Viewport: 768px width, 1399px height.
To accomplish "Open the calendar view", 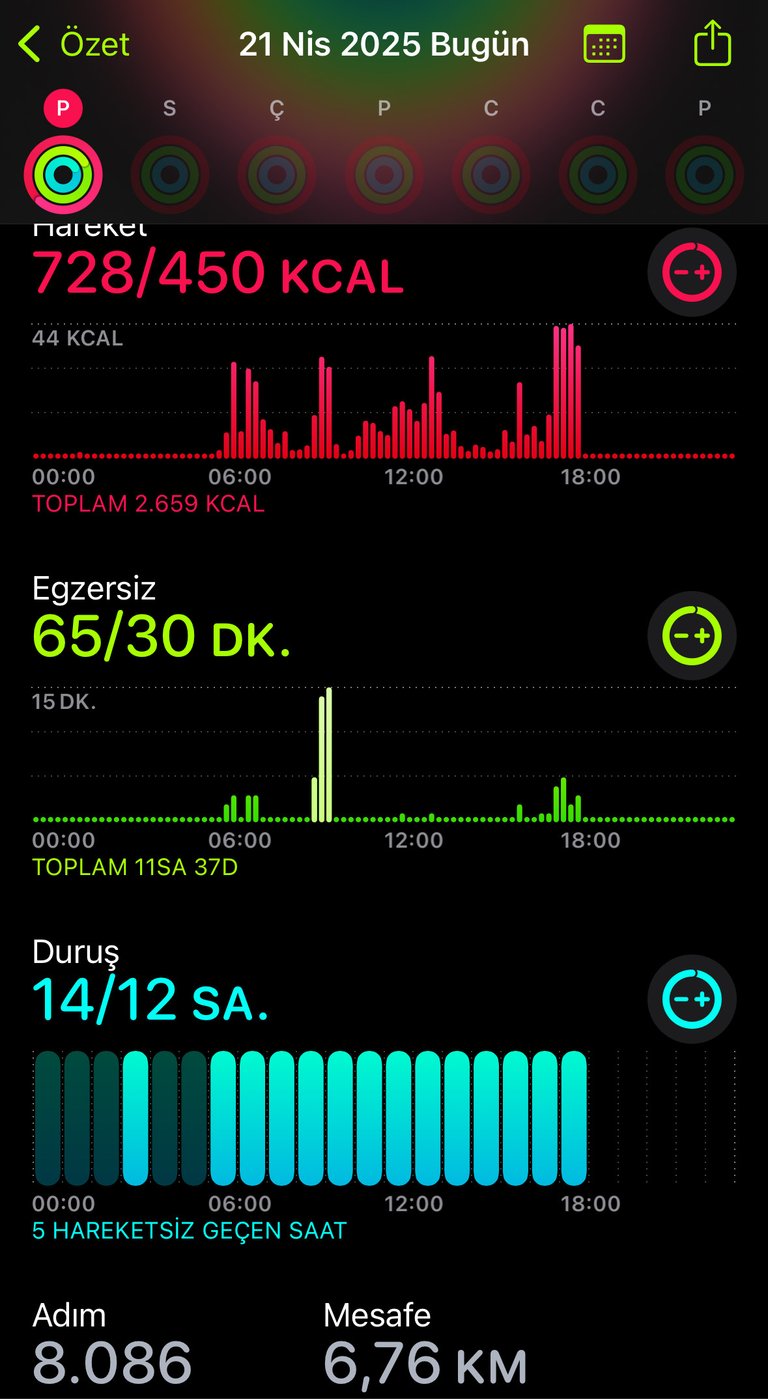I will pos(604,45).
